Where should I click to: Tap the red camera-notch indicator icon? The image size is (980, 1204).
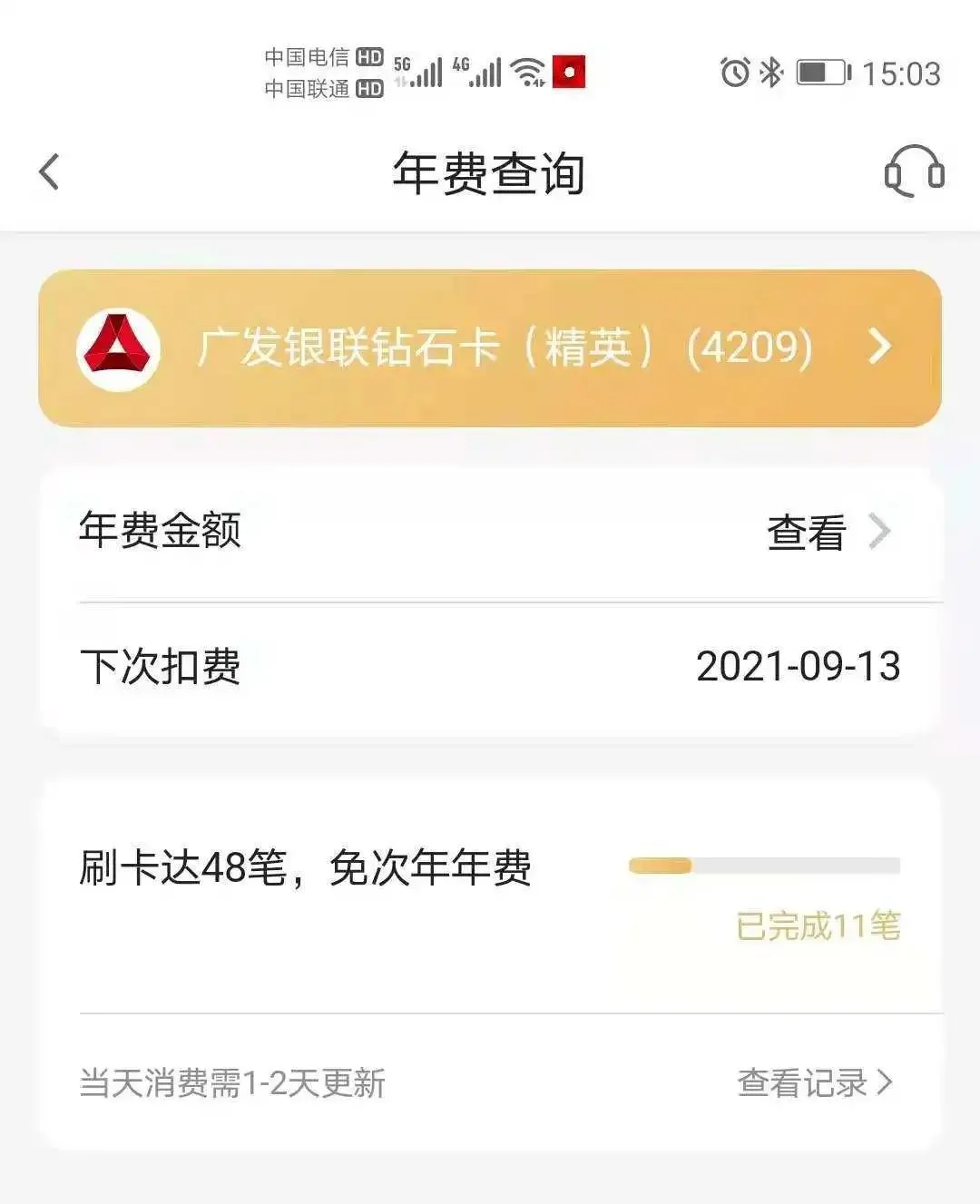(568, 72)
